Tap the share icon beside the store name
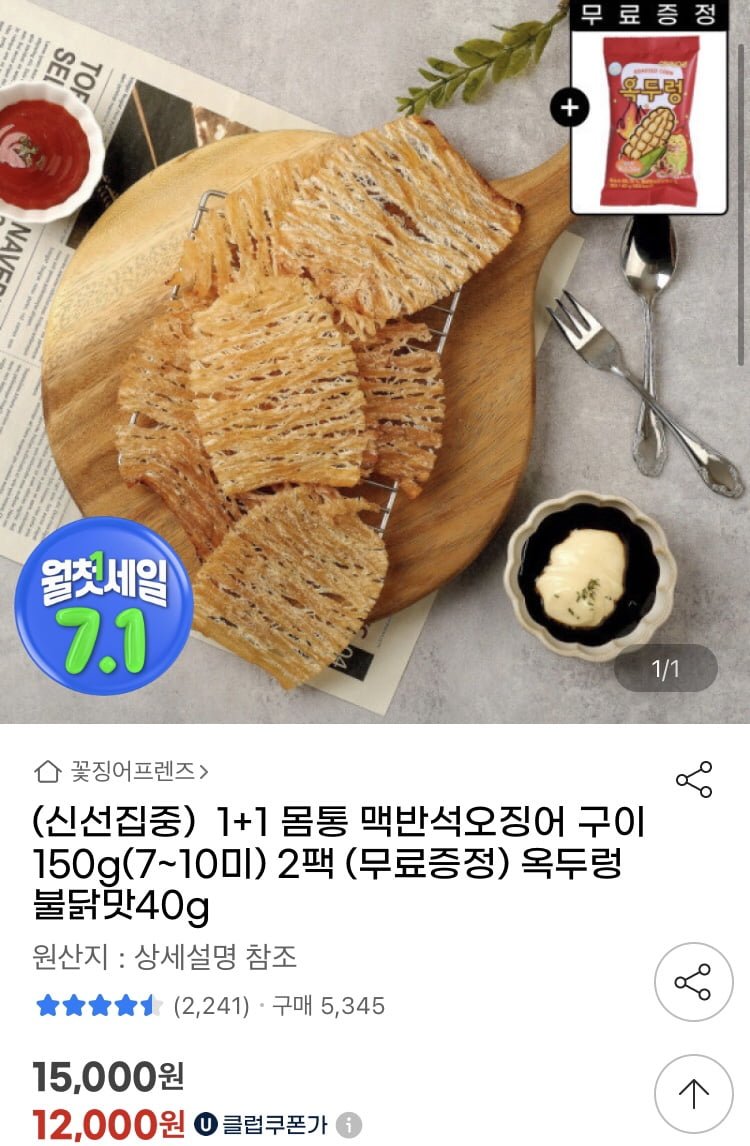750x1146 pixels. coord(693,780)
